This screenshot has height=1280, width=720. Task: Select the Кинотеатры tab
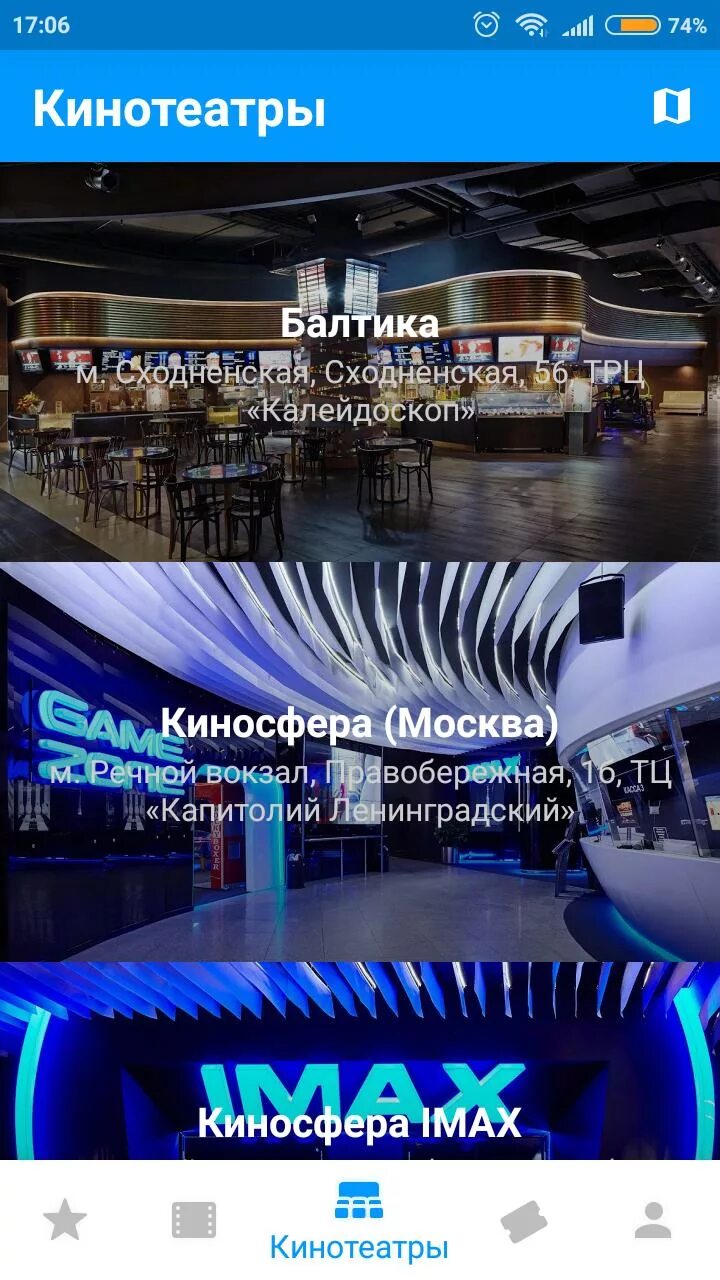359,1220
